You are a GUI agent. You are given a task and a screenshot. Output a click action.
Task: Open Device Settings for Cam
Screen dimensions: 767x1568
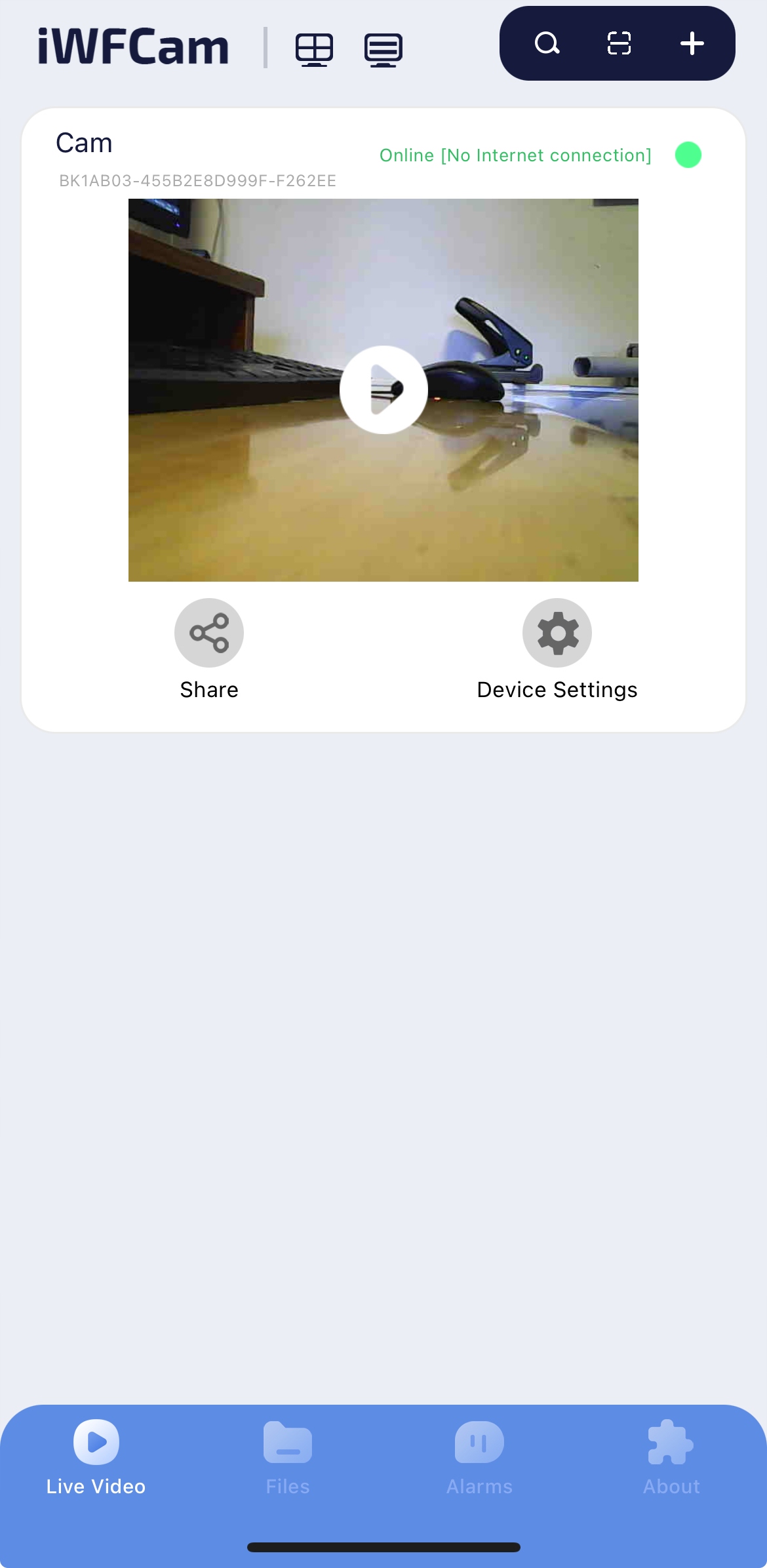(x=557, y=633)
